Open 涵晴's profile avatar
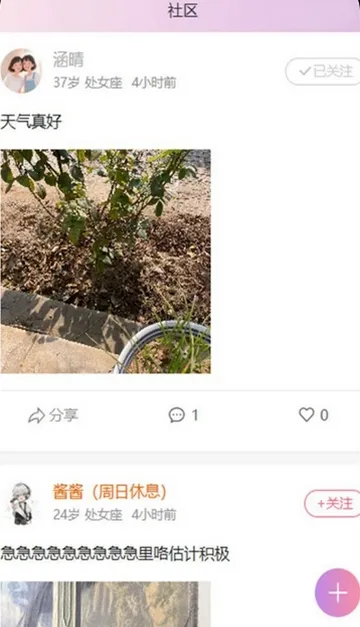The image size is (360, 627). click(21, 71)
